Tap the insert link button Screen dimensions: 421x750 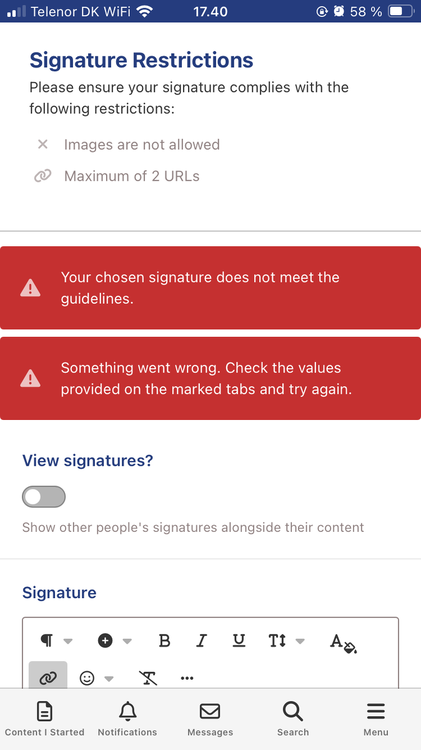(x=48, y=677)
